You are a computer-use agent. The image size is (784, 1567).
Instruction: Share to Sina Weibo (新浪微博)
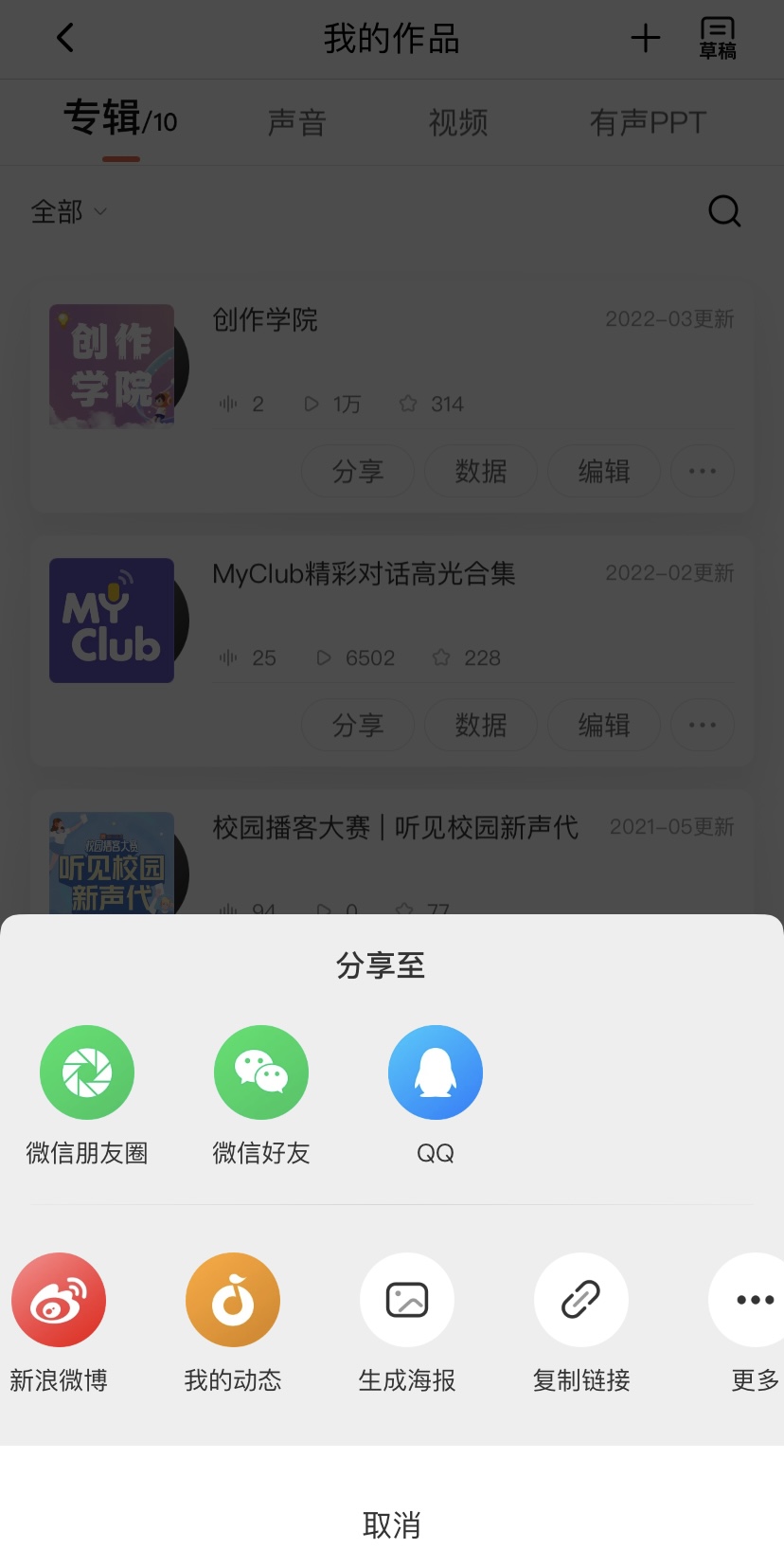[59, 1300]
